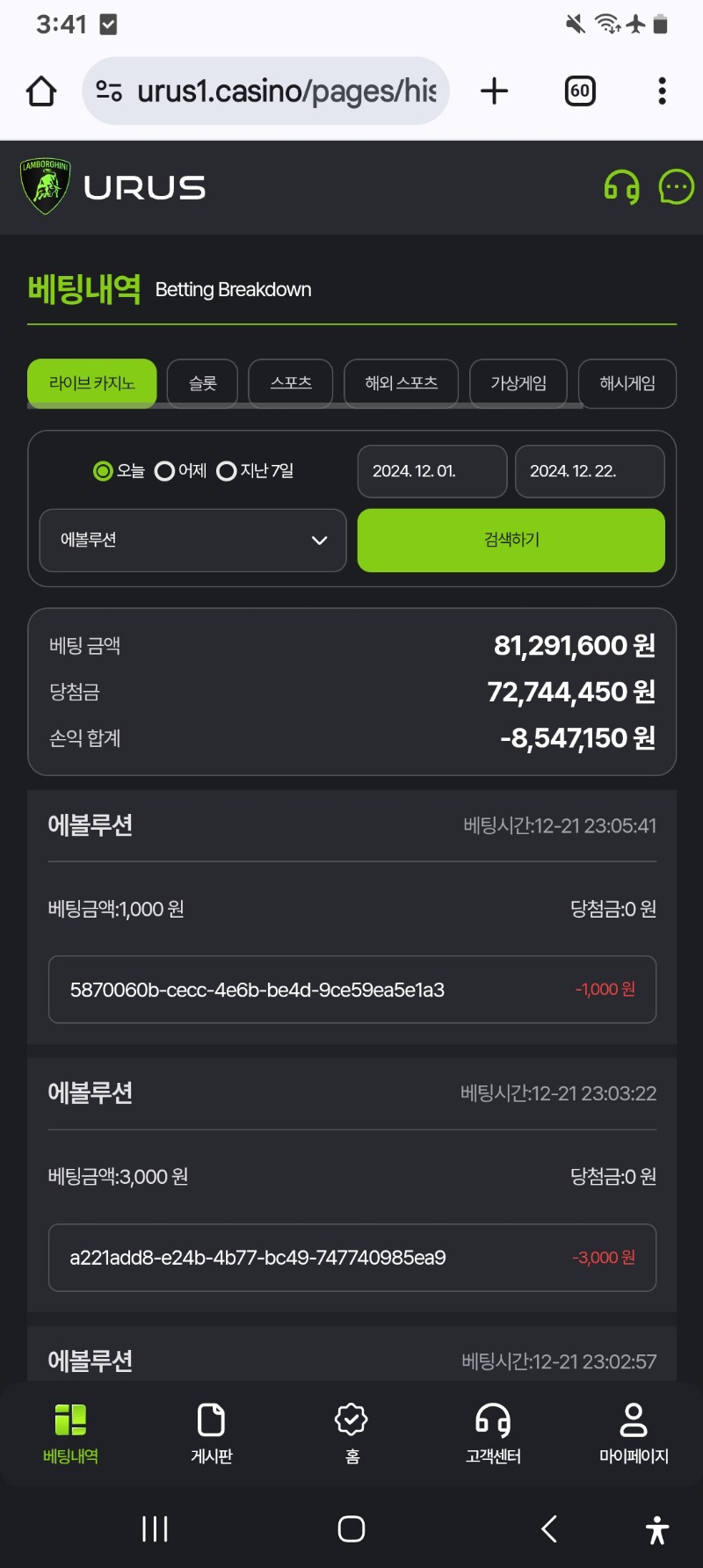Expand the 에볼루션 provider dropdown
This screenshot has width=703, height=1568.
(193, 541)
